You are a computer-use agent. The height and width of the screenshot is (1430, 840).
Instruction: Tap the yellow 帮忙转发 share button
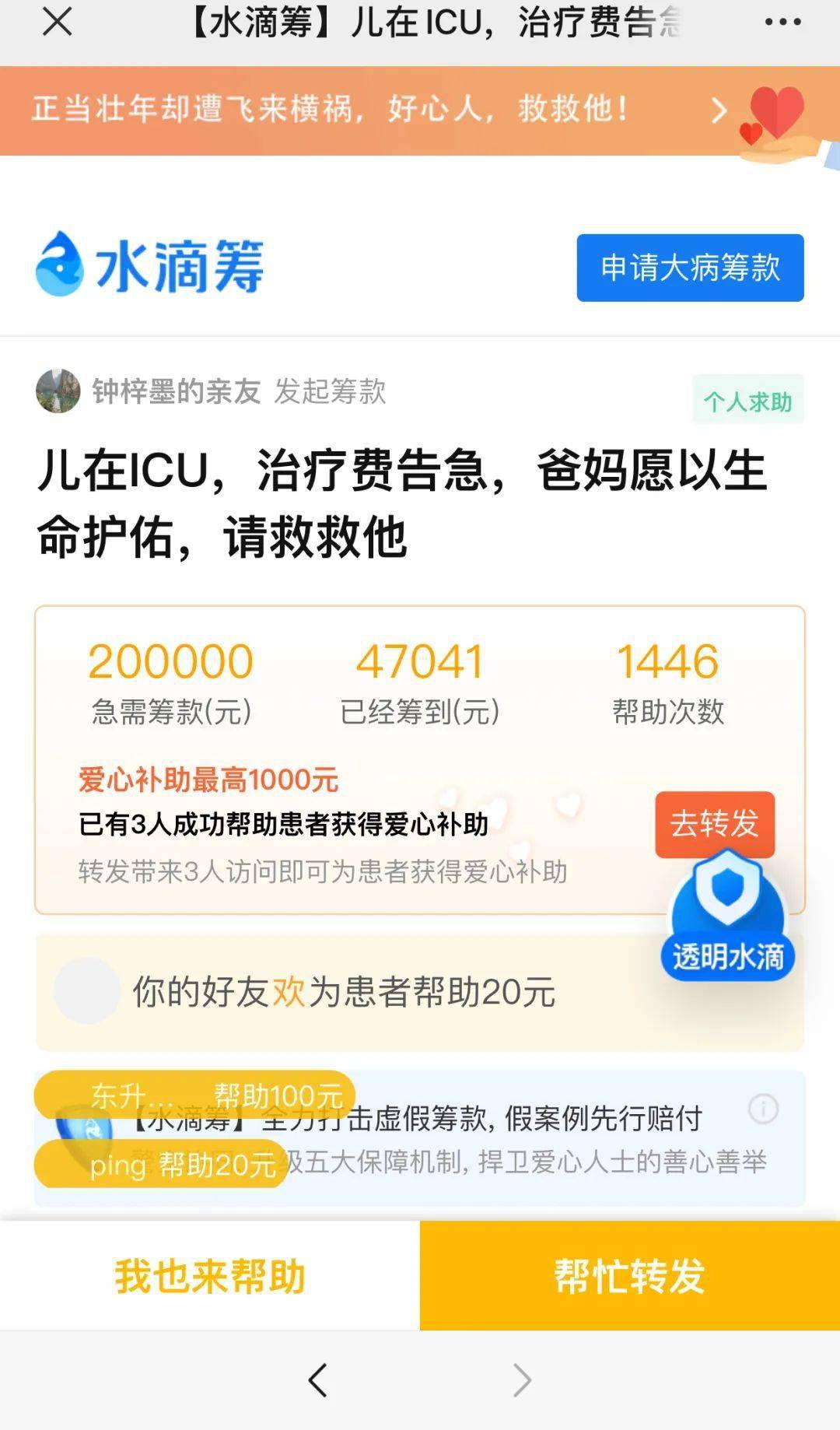point(630,1274)
